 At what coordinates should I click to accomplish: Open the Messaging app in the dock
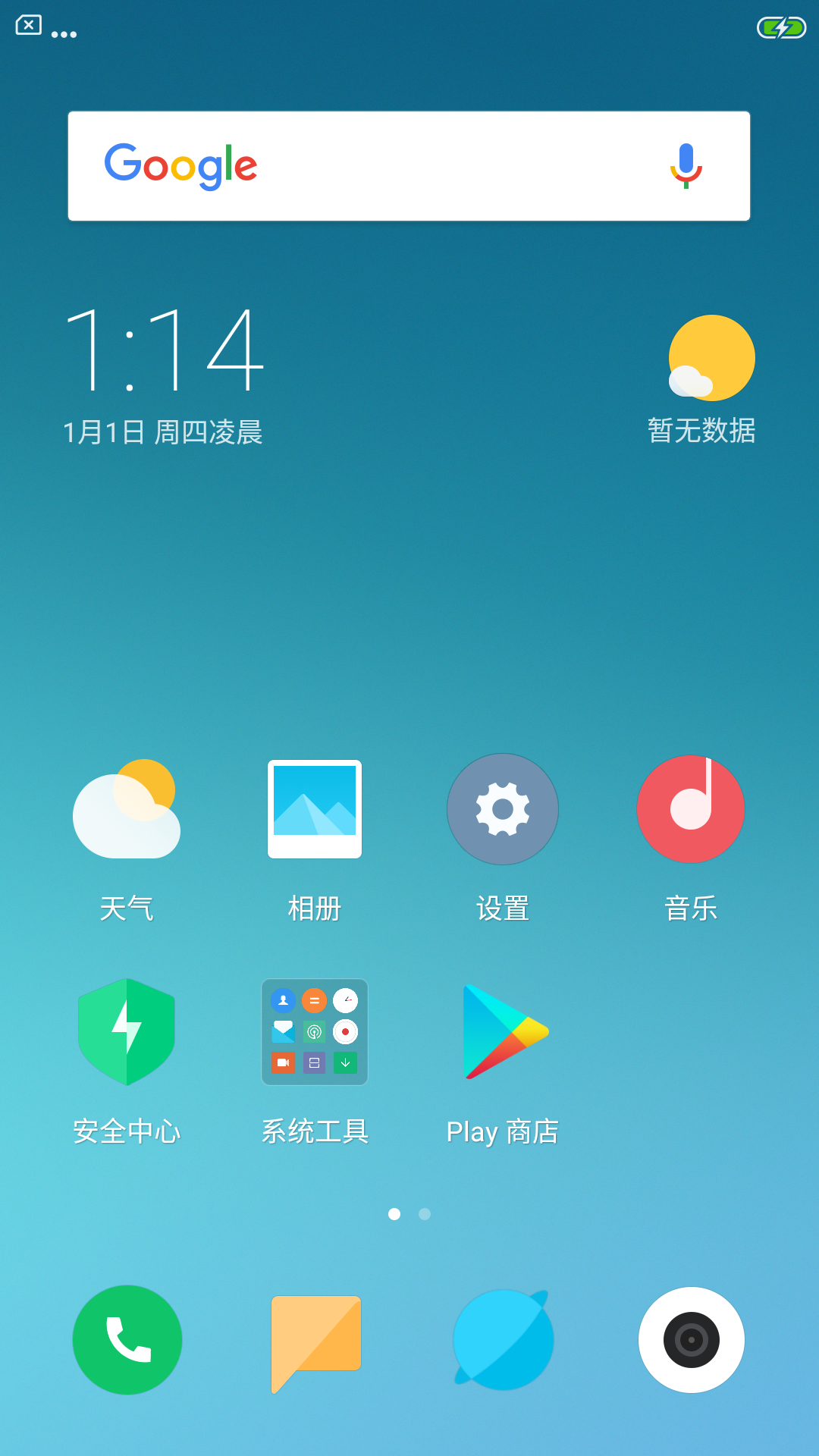(314, 1340)
